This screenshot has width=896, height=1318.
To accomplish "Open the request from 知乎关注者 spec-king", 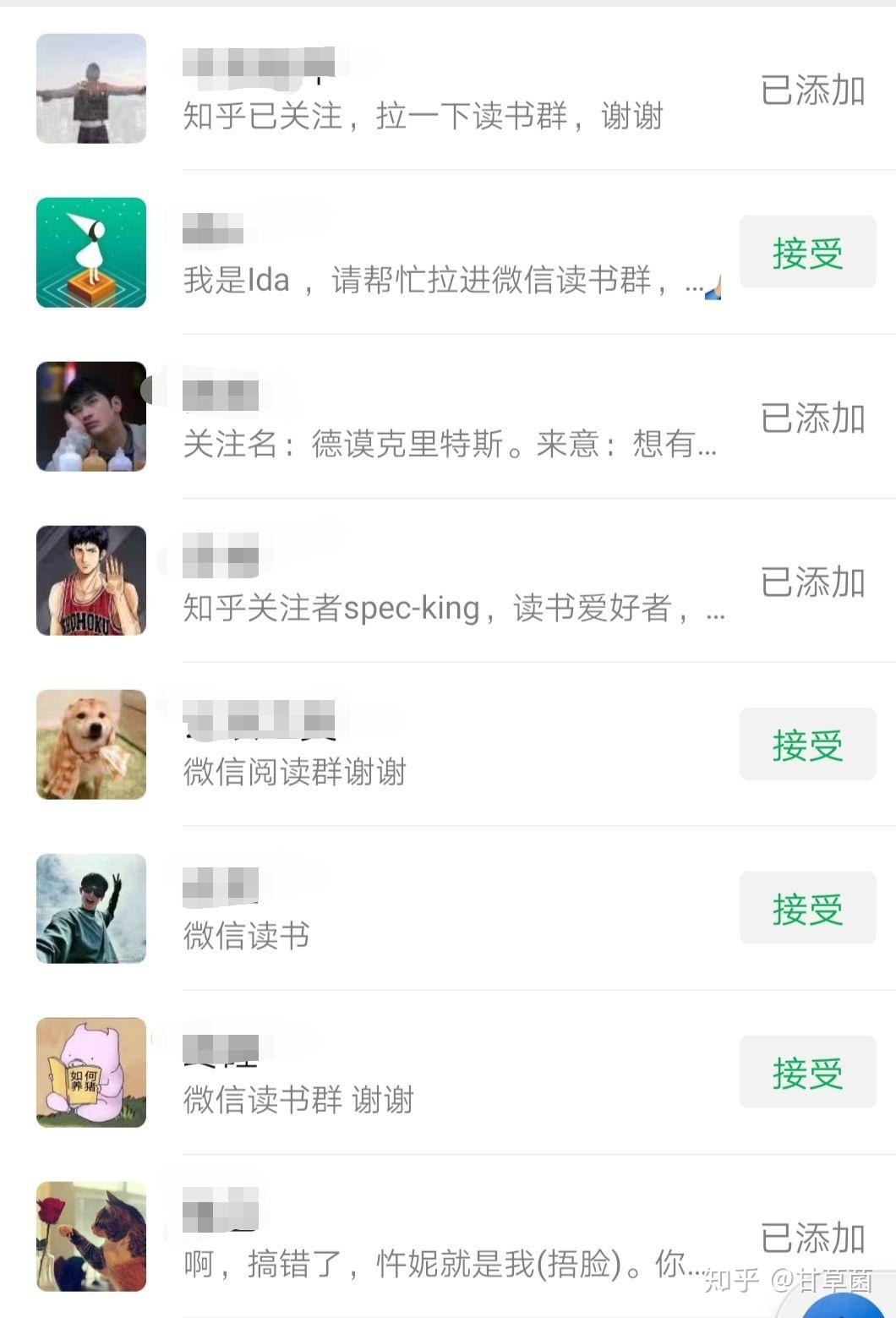I will [453, 608].
